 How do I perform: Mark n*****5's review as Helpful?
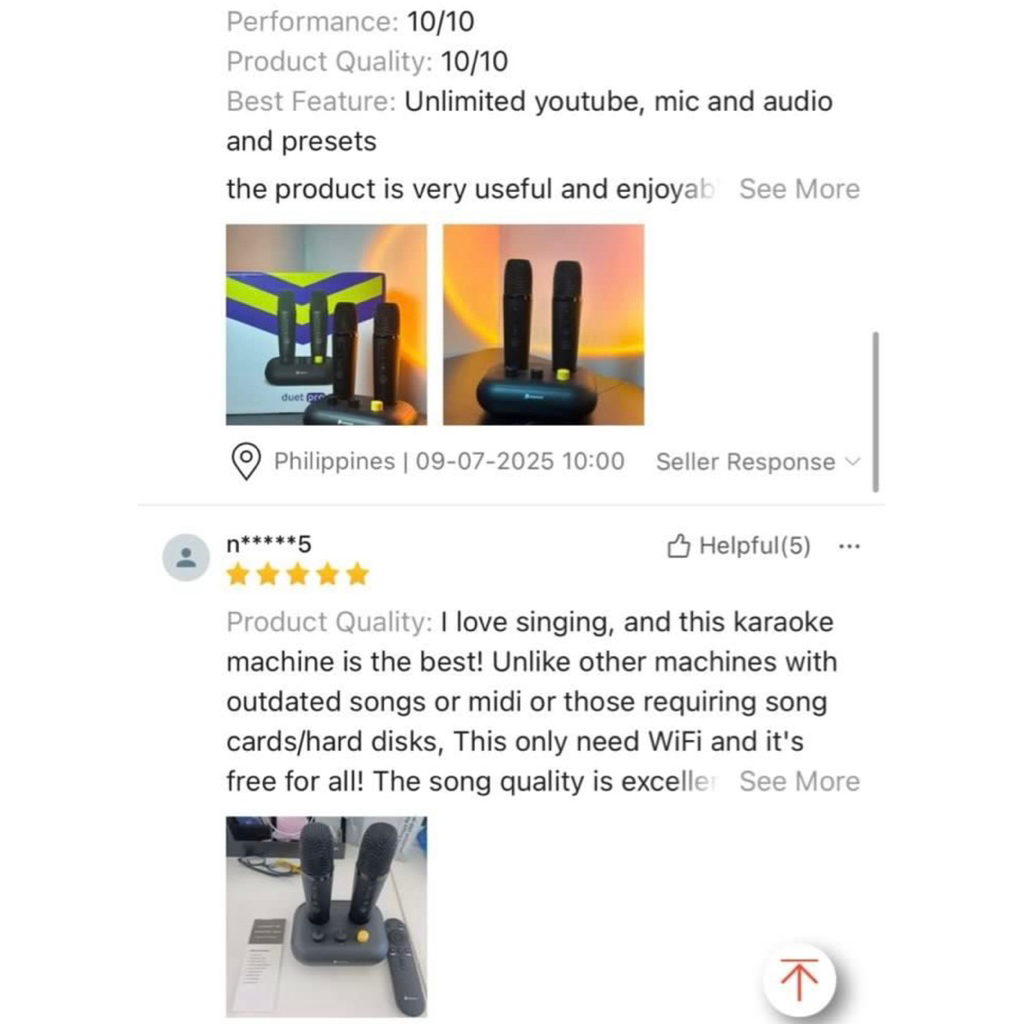(x=739, y=546)
